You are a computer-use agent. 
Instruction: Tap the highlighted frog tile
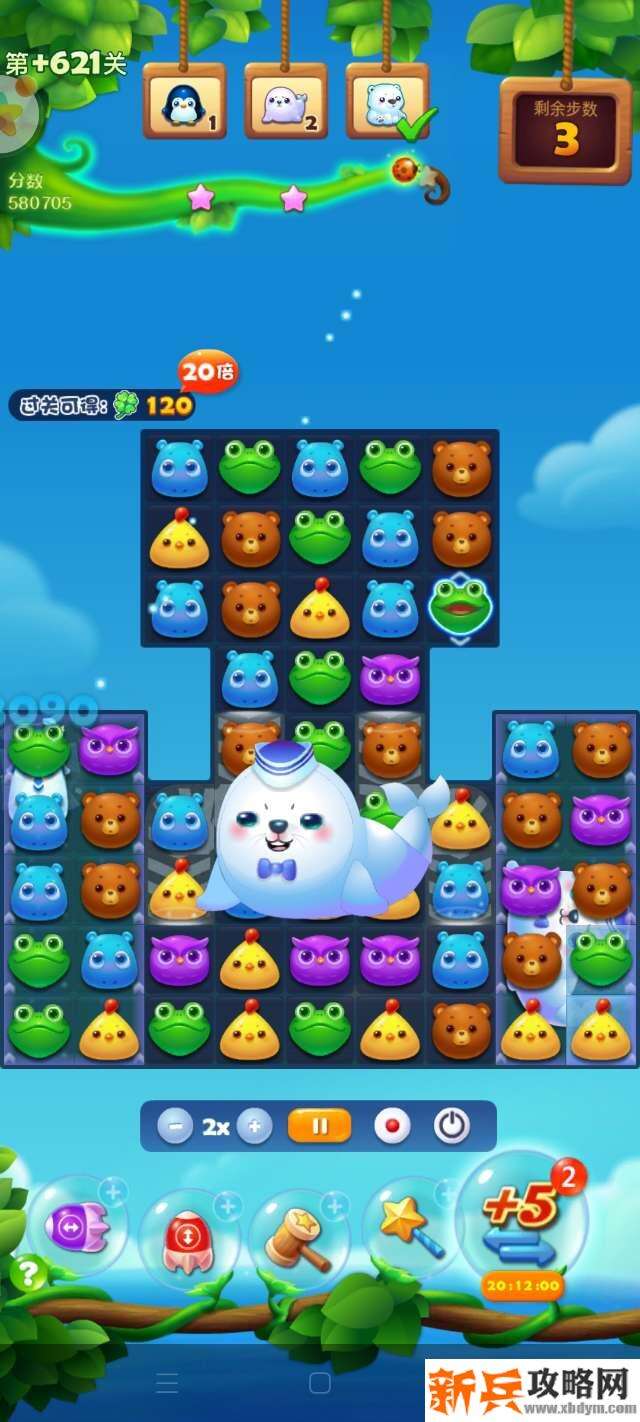pyautogui.click(x=461, y=609)
